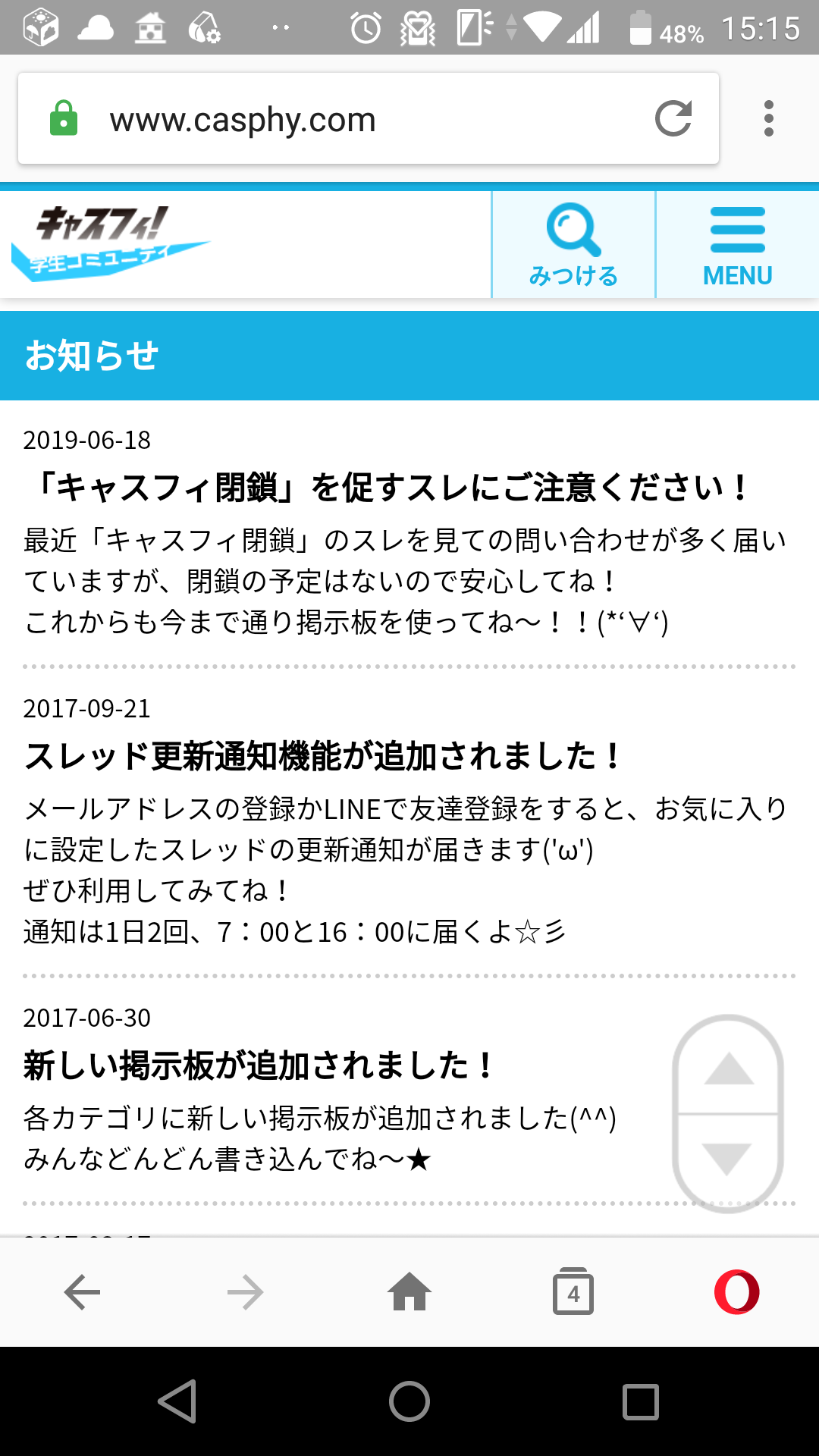This screenshot has width=819, height=1456.
Task: Show the open tabs switcher
Action: [x=573, y=1292]
